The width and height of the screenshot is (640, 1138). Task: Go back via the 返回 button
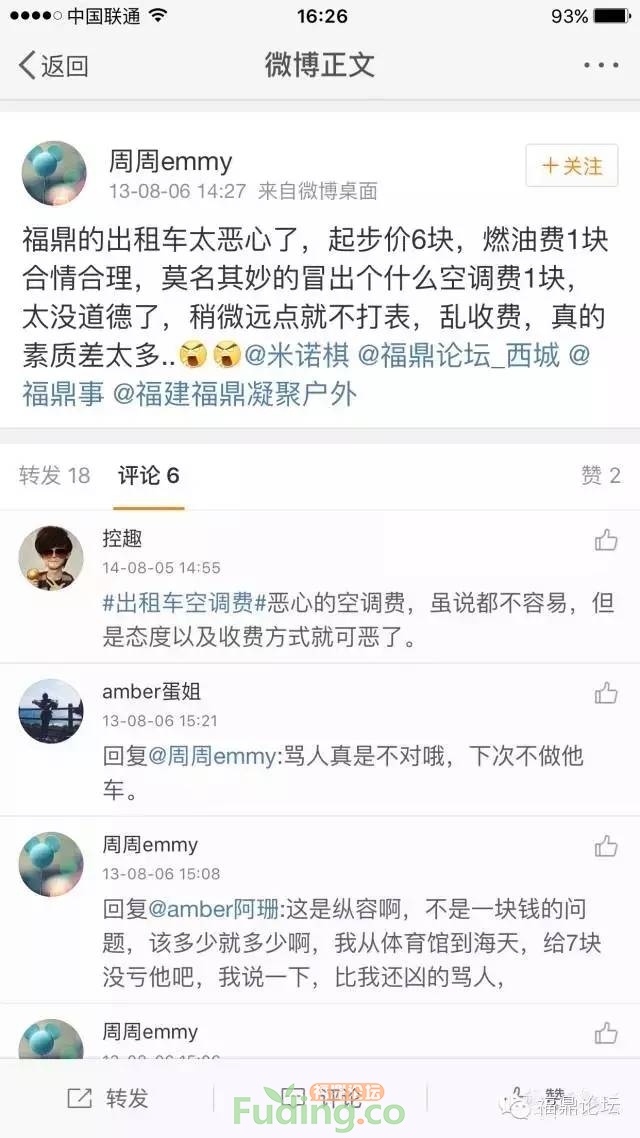[x=54, y=66]
